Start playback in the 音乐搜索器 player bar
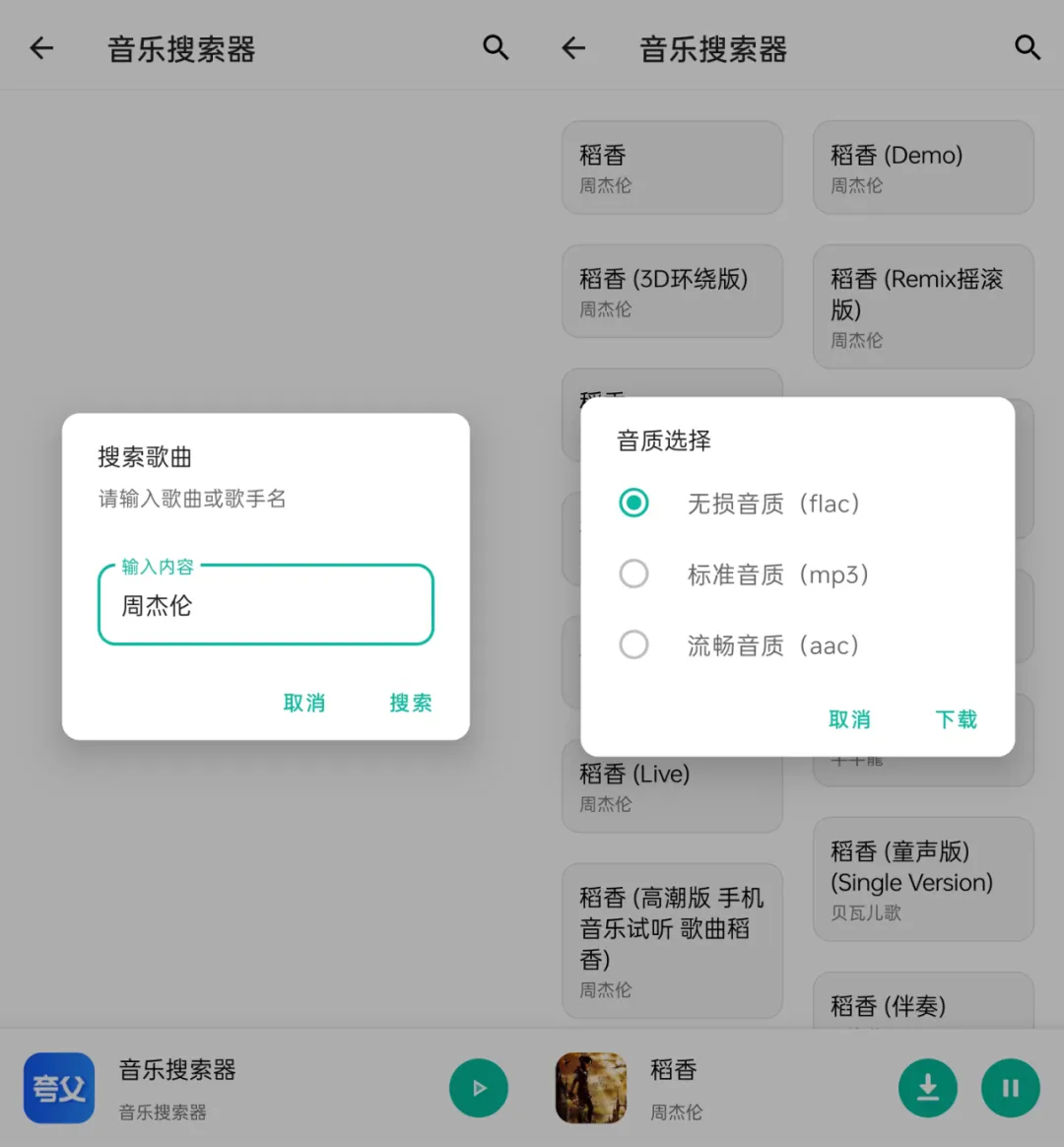Screen dimensions: 1064x1147 (x=479, y=1088)
